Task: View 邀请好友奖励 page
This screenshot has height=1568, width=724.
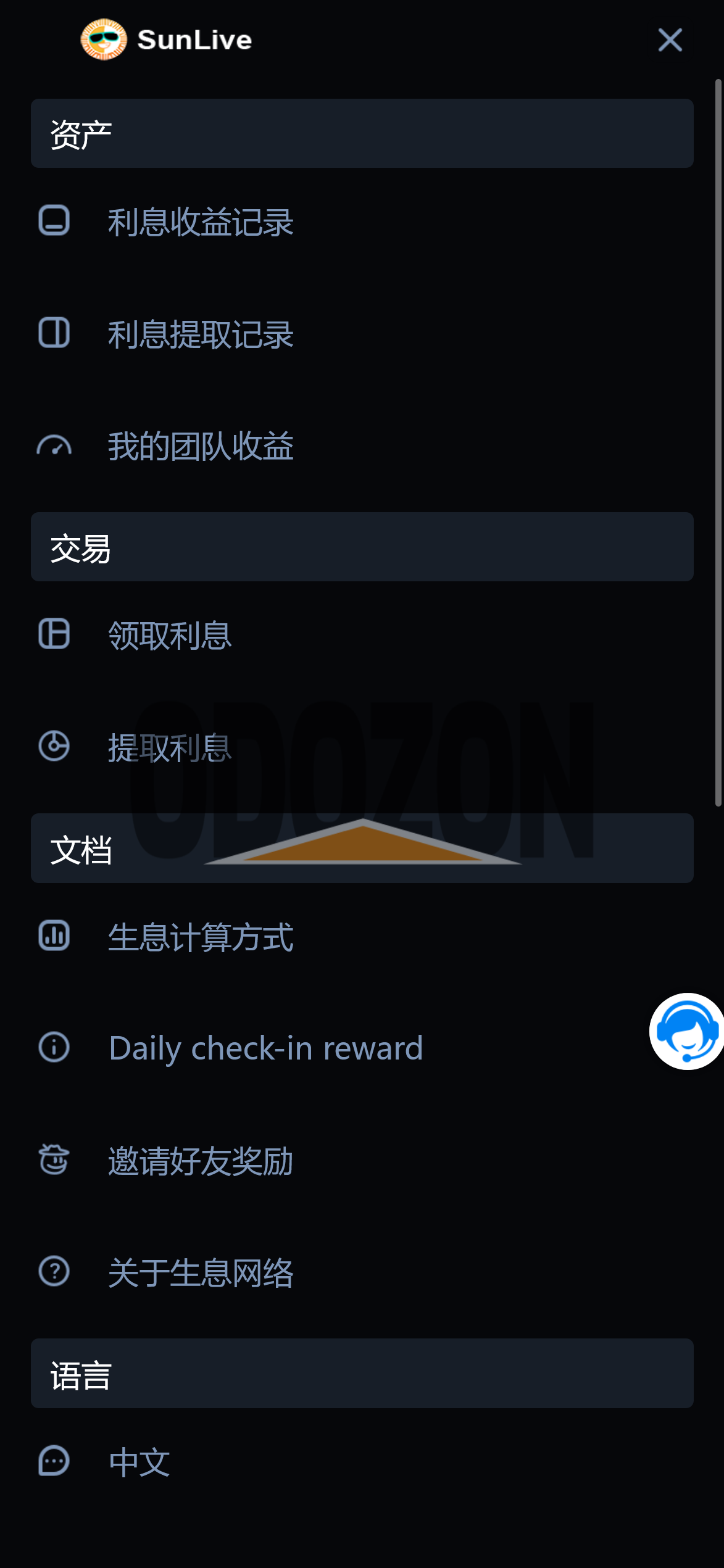Action: tap(200, 1161)
